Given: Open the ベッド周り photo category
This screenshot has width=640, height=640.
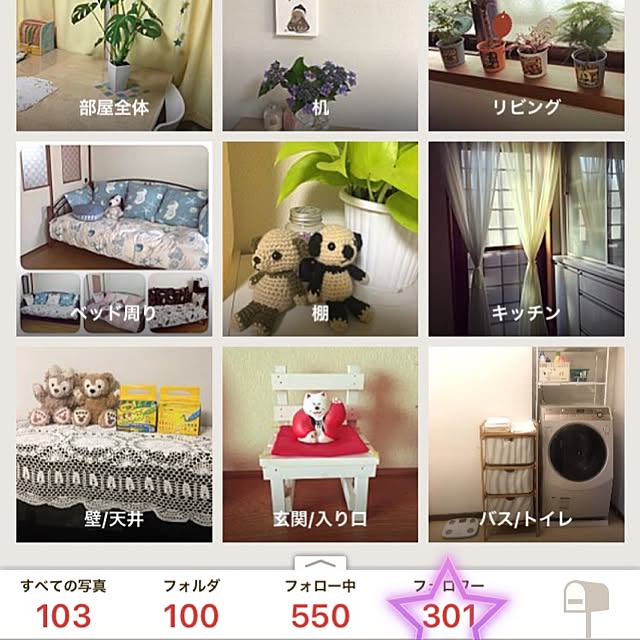Looking at the screenshot, I should coord(114,238).
